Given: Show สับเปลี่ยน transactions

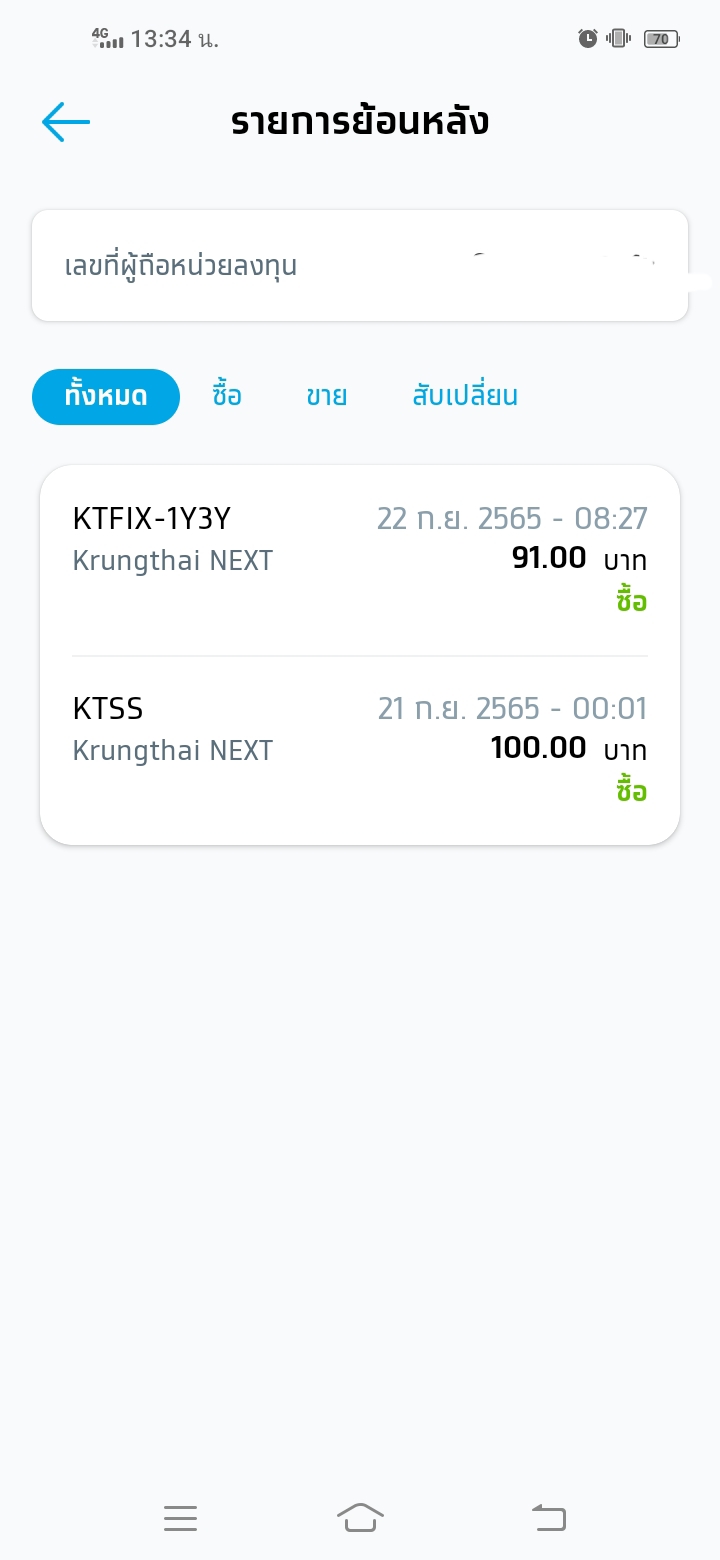Looking at the screenshot, I should 465,396.
